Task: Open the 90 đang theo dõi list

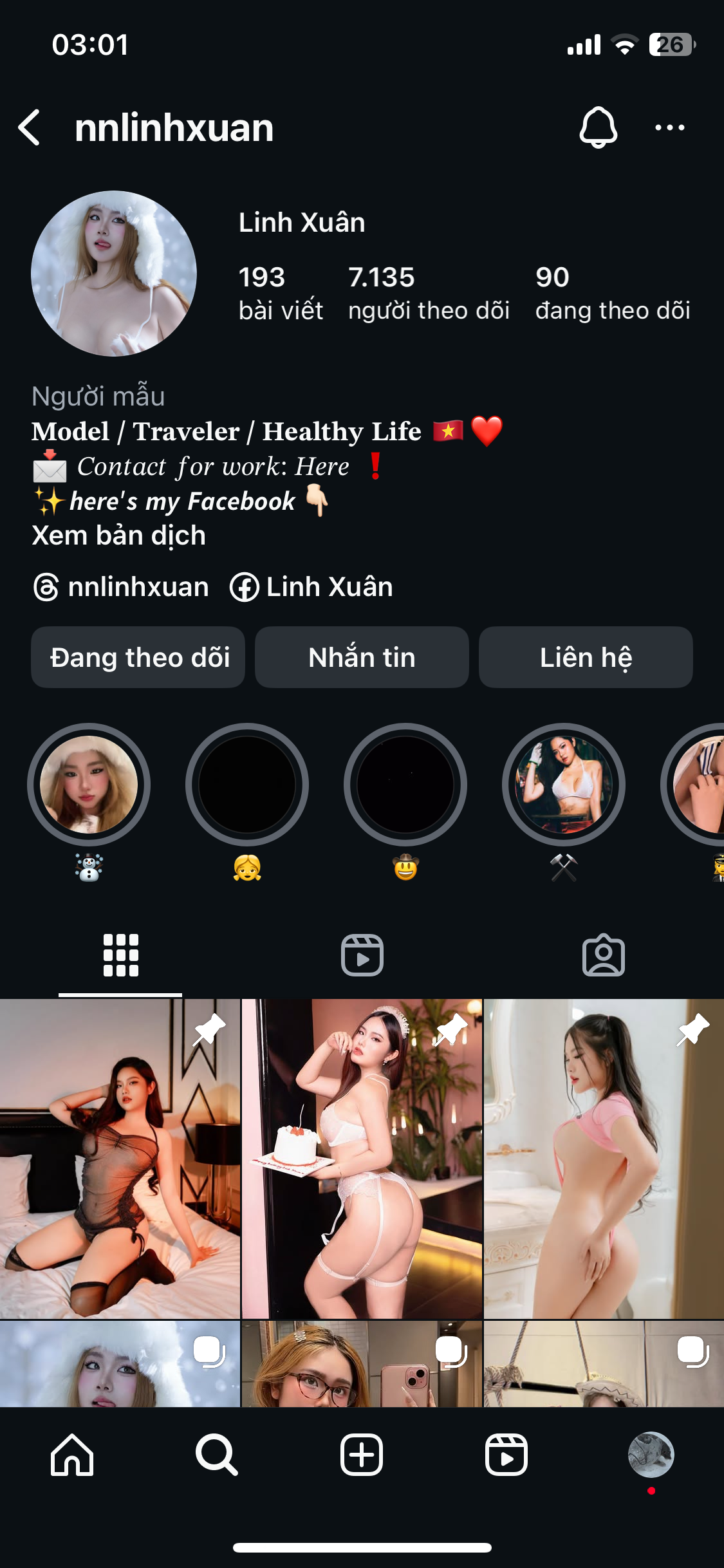Action: coord(612,293)
